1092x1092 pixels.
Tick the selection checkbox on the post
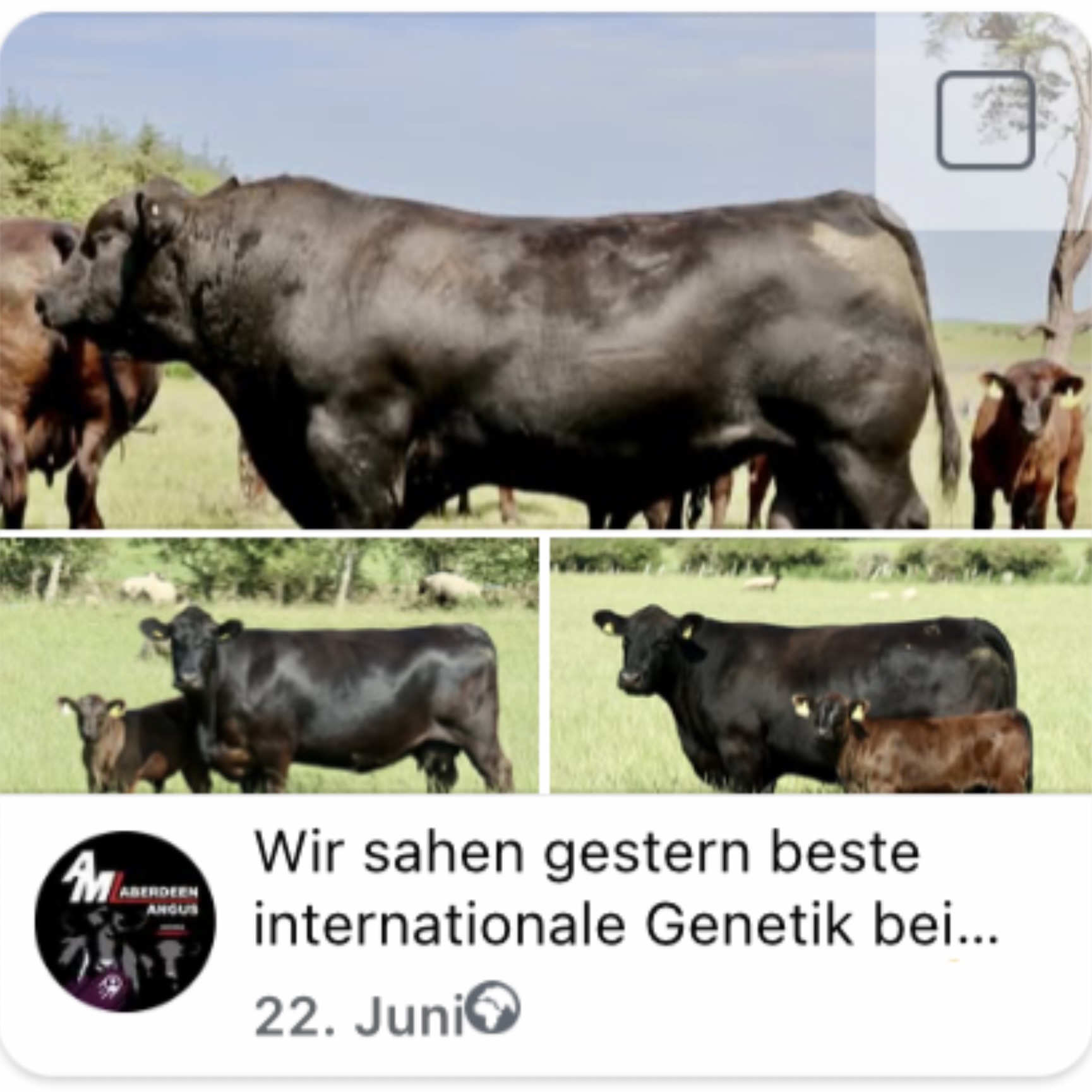tap(984, 120)
